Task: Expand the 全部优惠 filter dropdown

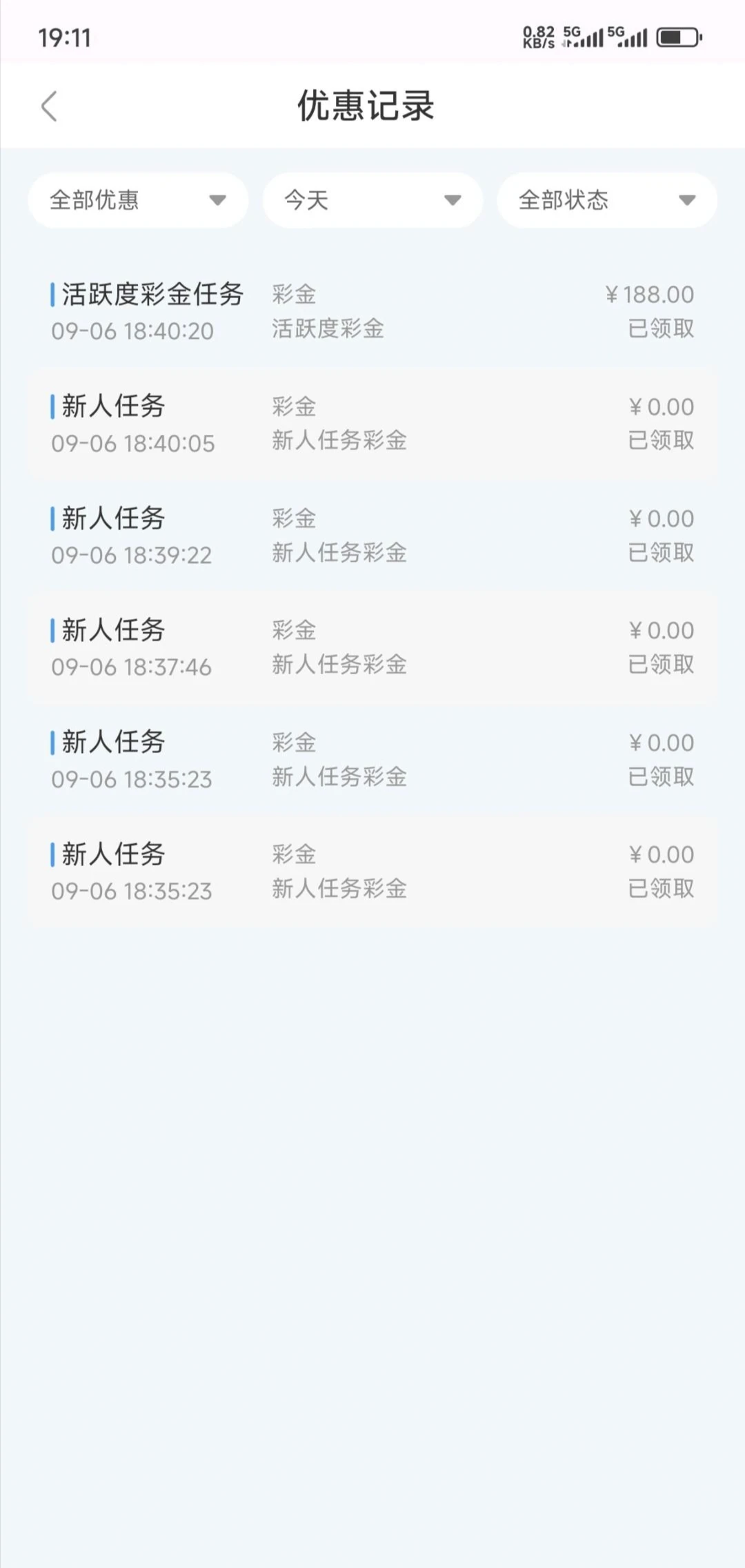Action: click(138, 200)
